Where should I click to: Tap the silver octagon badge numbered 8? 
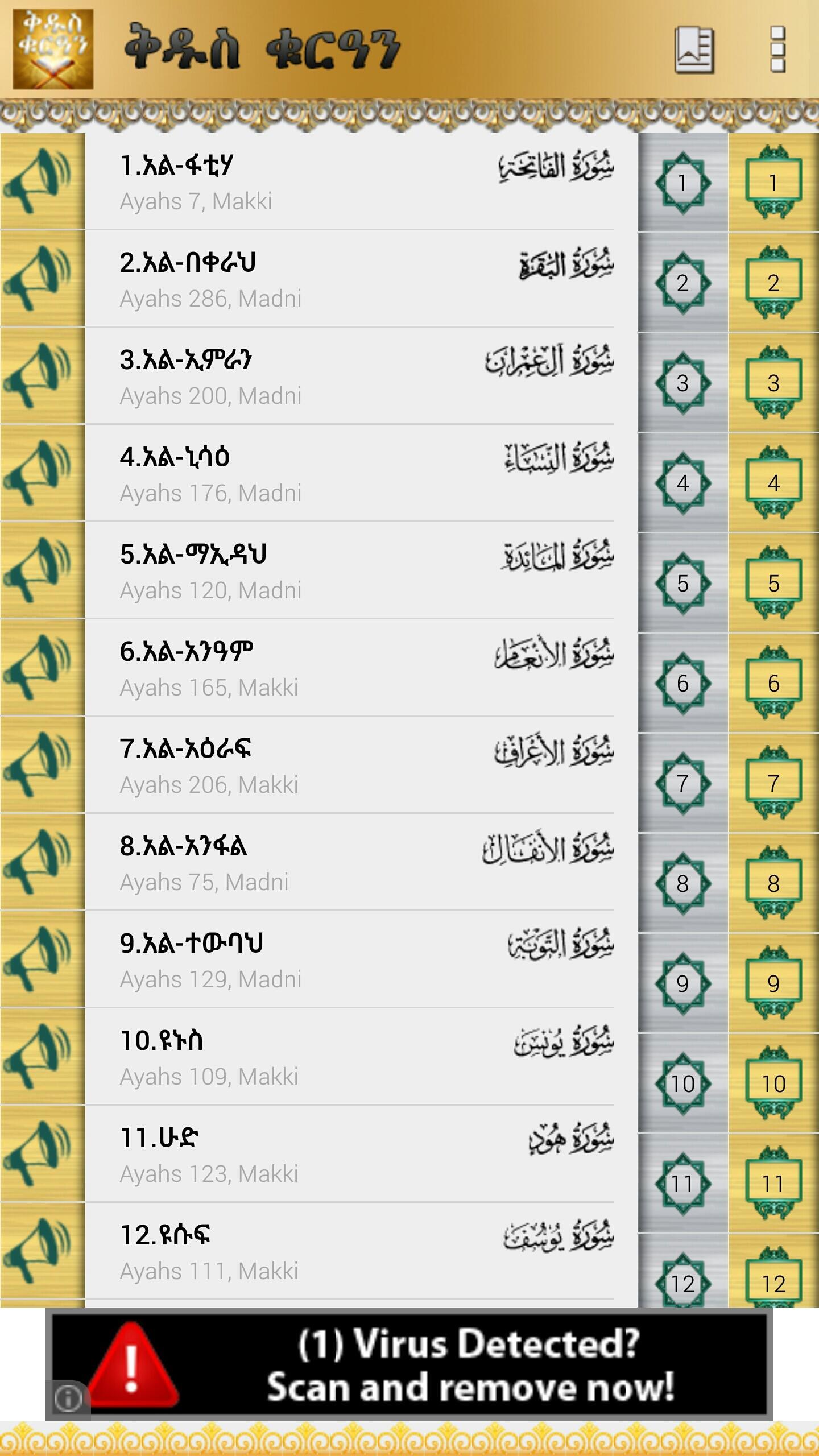coord(682,883)
